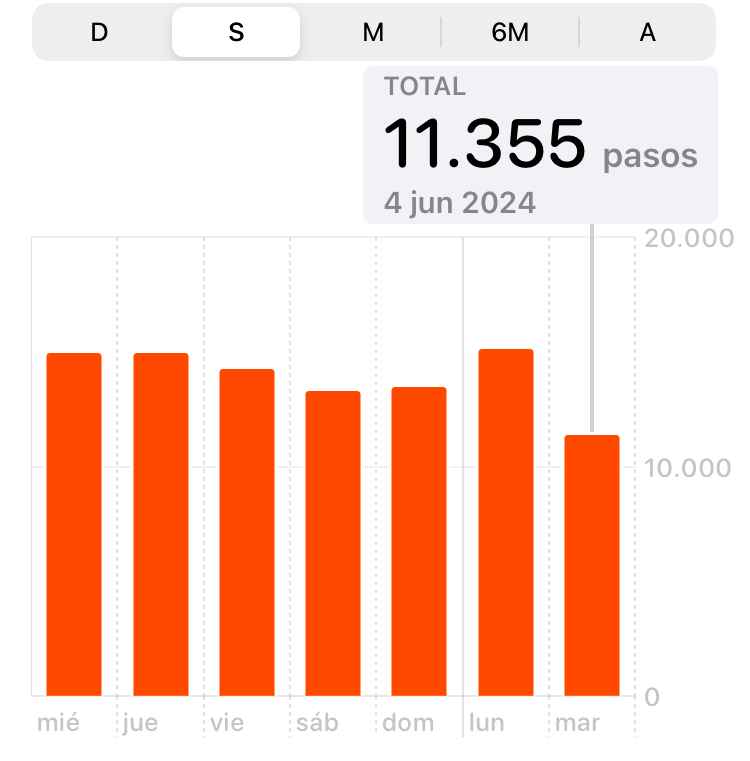Screen dimensions: 750x761
Task: Switch to the 6M range
Action: 510,32
